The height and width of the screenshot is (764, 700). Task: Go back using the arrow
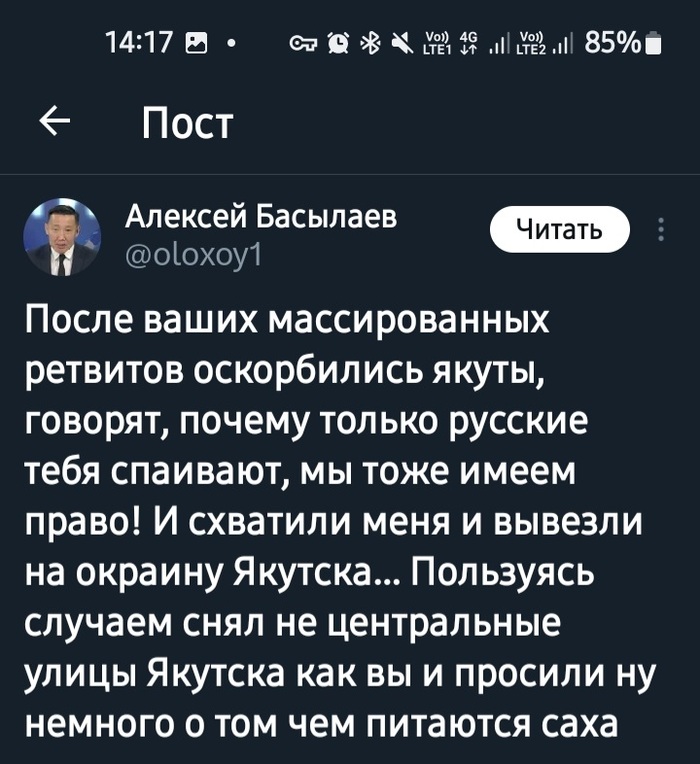point(54,123)
